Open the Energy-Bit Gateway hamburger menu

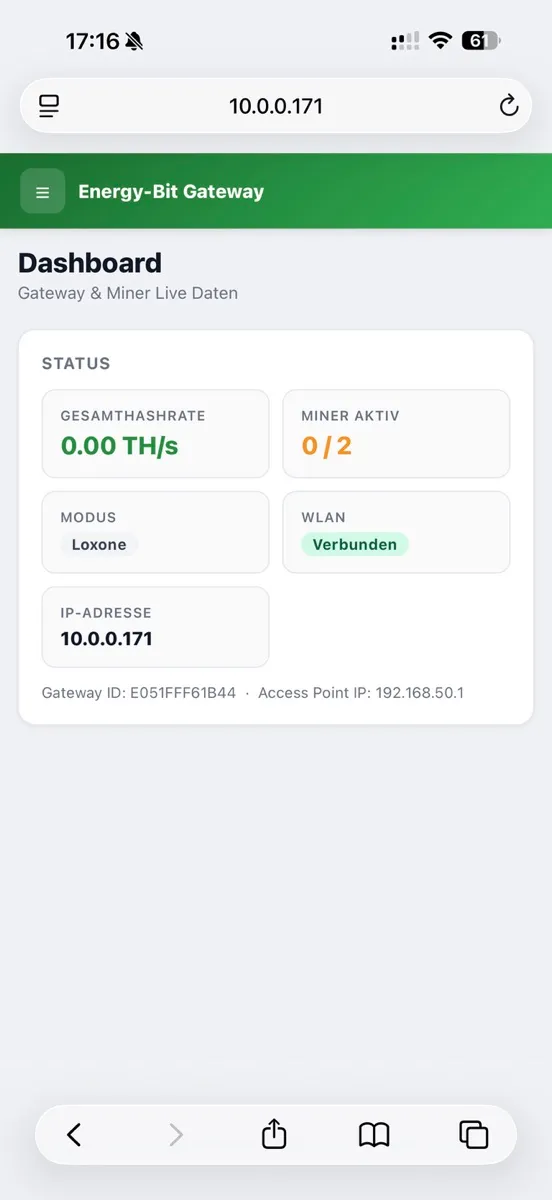click(x=42, y=192)
